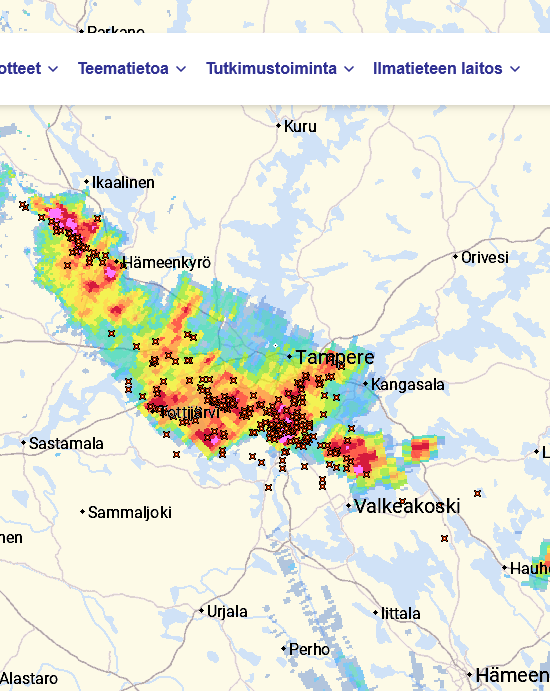Expand the Ilmatieteen laitos menu
Viewport: 550px width, 691px height.
(446, 69)
